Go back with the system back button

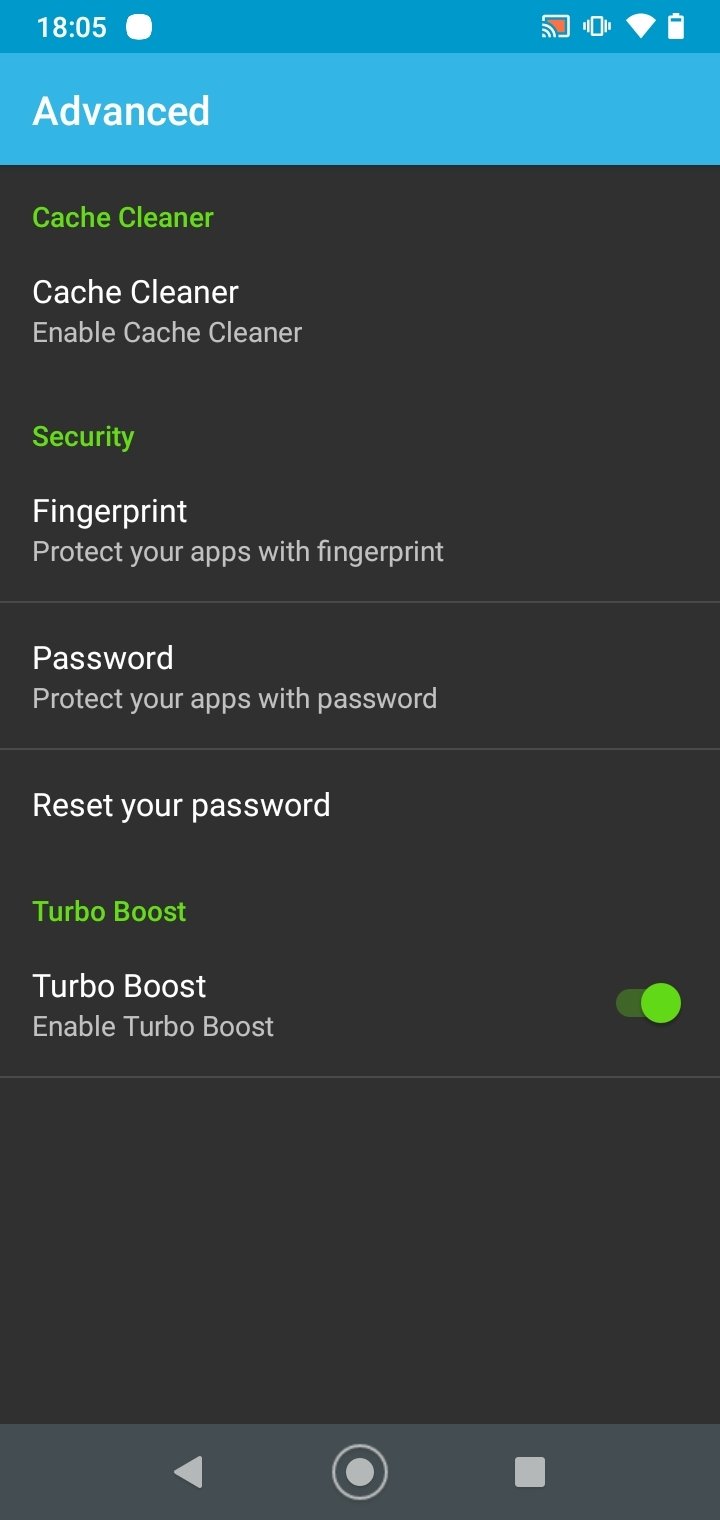[188, 1472]
